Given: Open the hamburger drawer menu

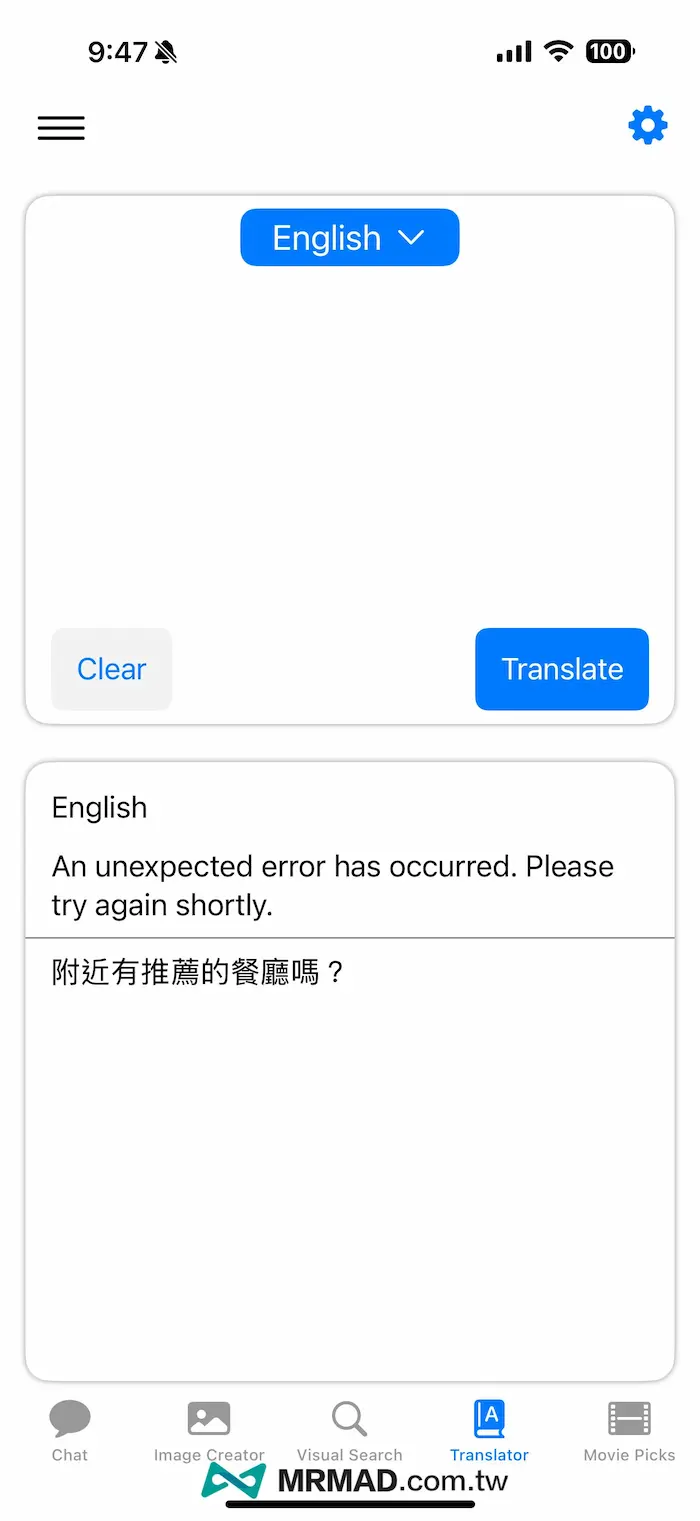Looking at the screenshot, I should tap(61, 128).
